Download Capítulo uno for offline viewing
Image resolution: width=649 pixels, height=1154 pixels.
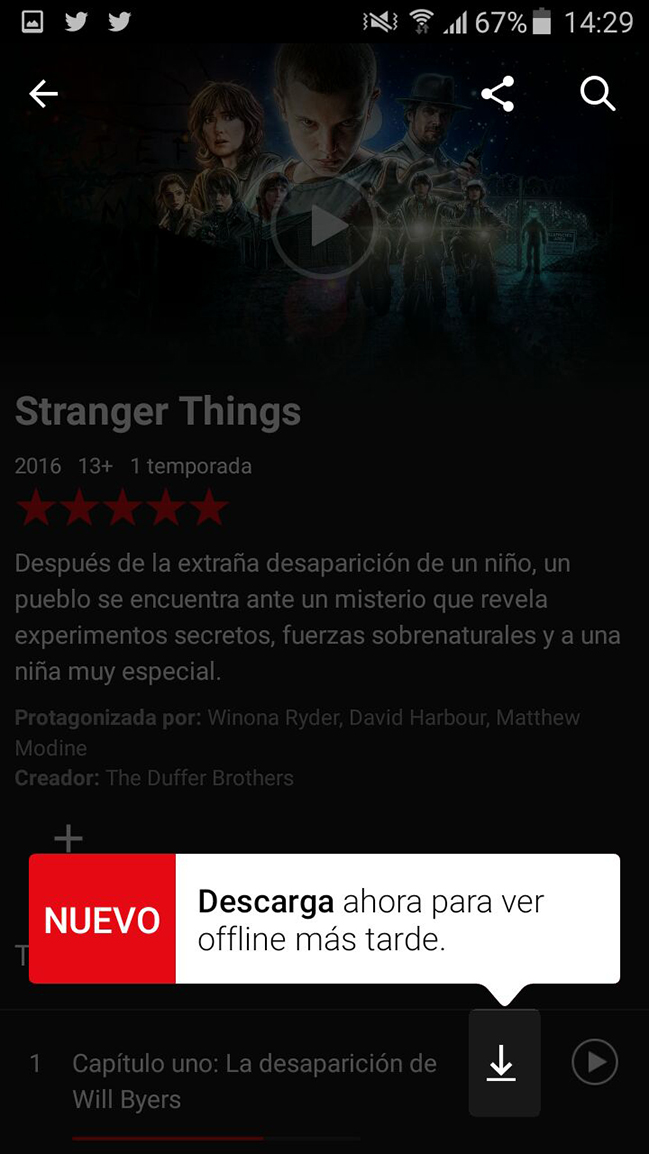pos(502,1063)
